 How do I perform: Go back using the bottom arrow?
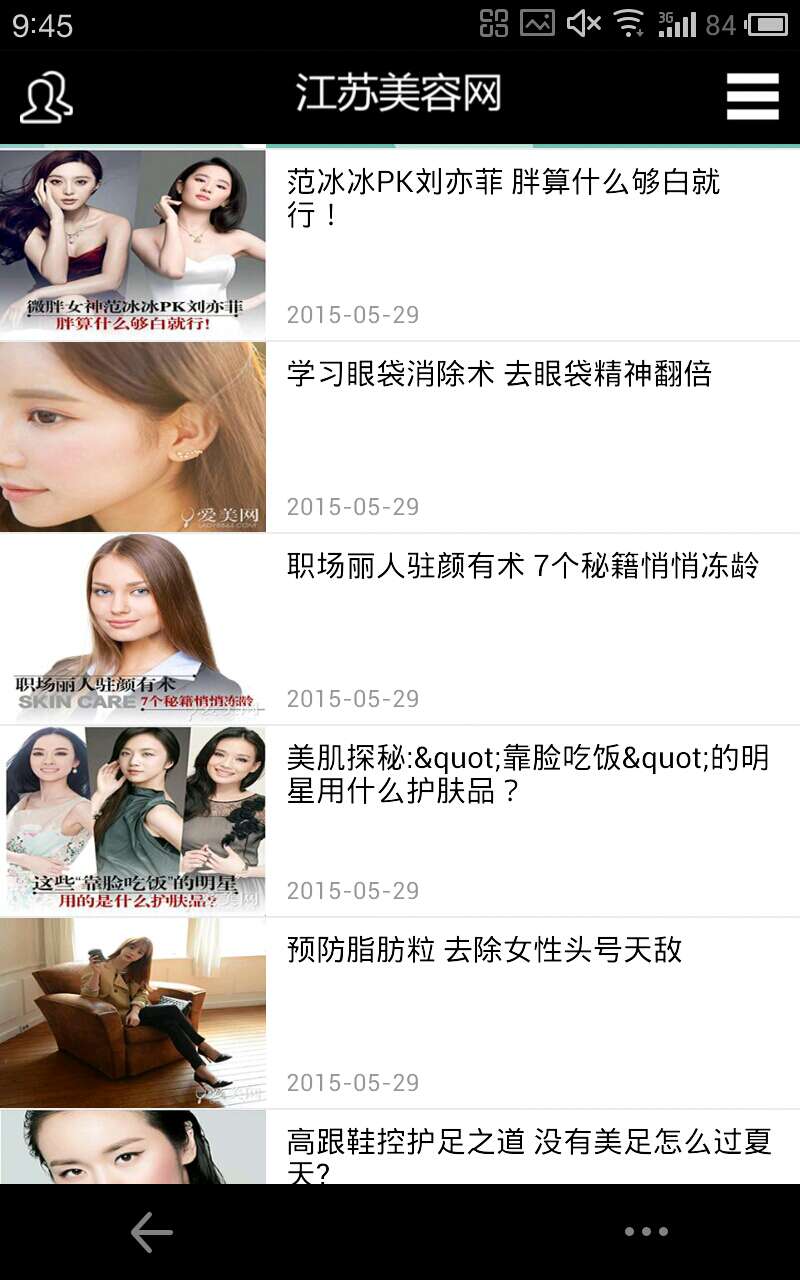point(152,1232)
